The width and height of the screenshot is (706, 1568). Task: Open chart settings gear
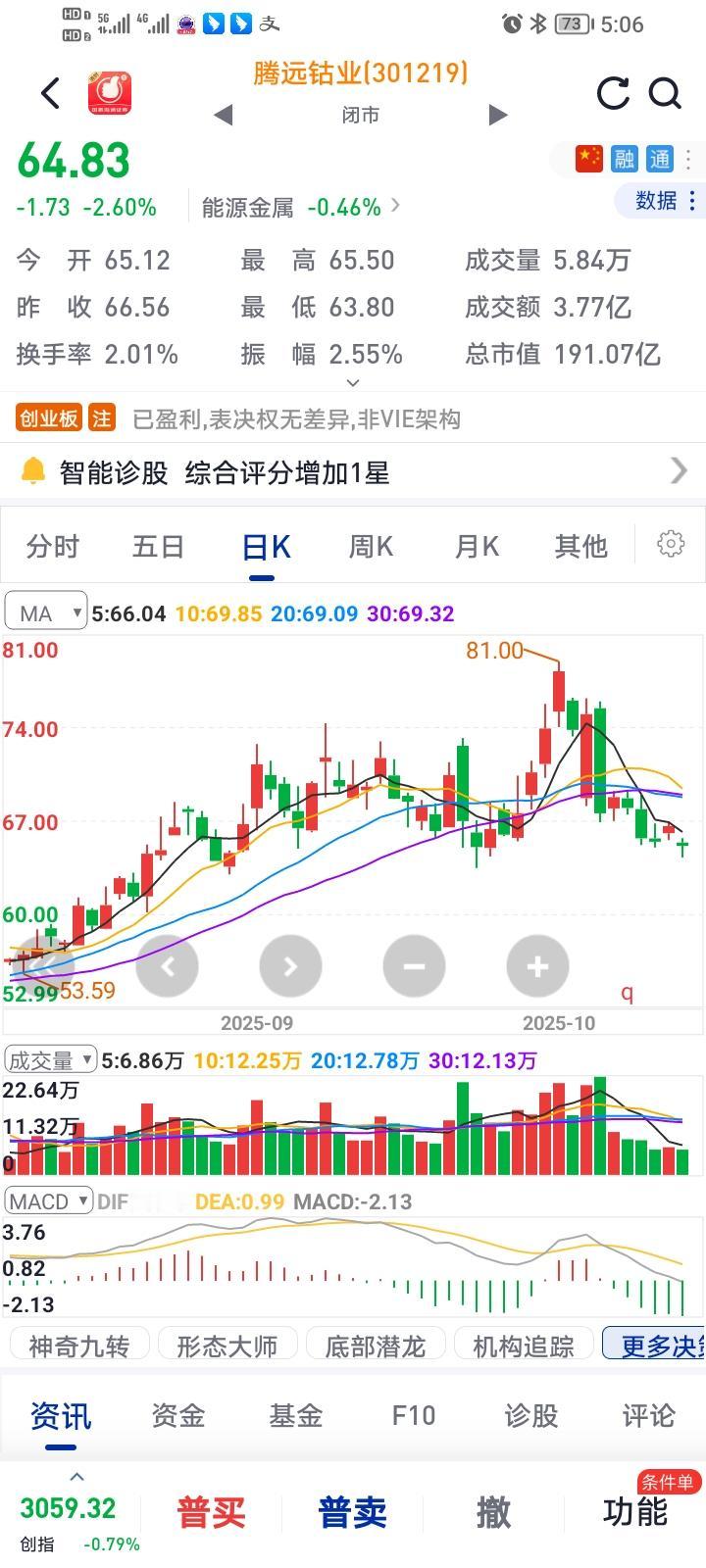(x=671, y=544)
